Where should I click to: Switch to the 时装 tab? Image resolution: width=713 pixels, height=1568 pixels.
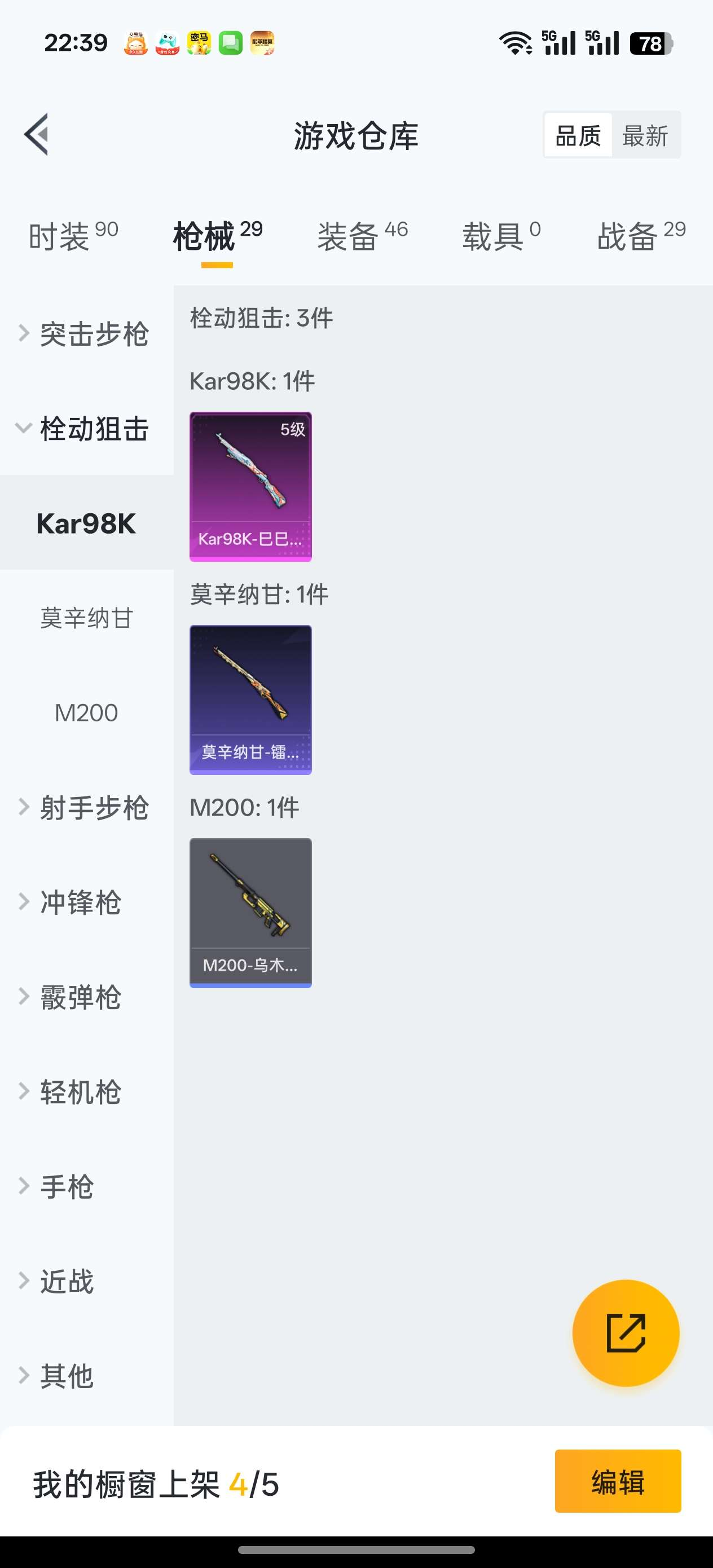tap(73, 236)
